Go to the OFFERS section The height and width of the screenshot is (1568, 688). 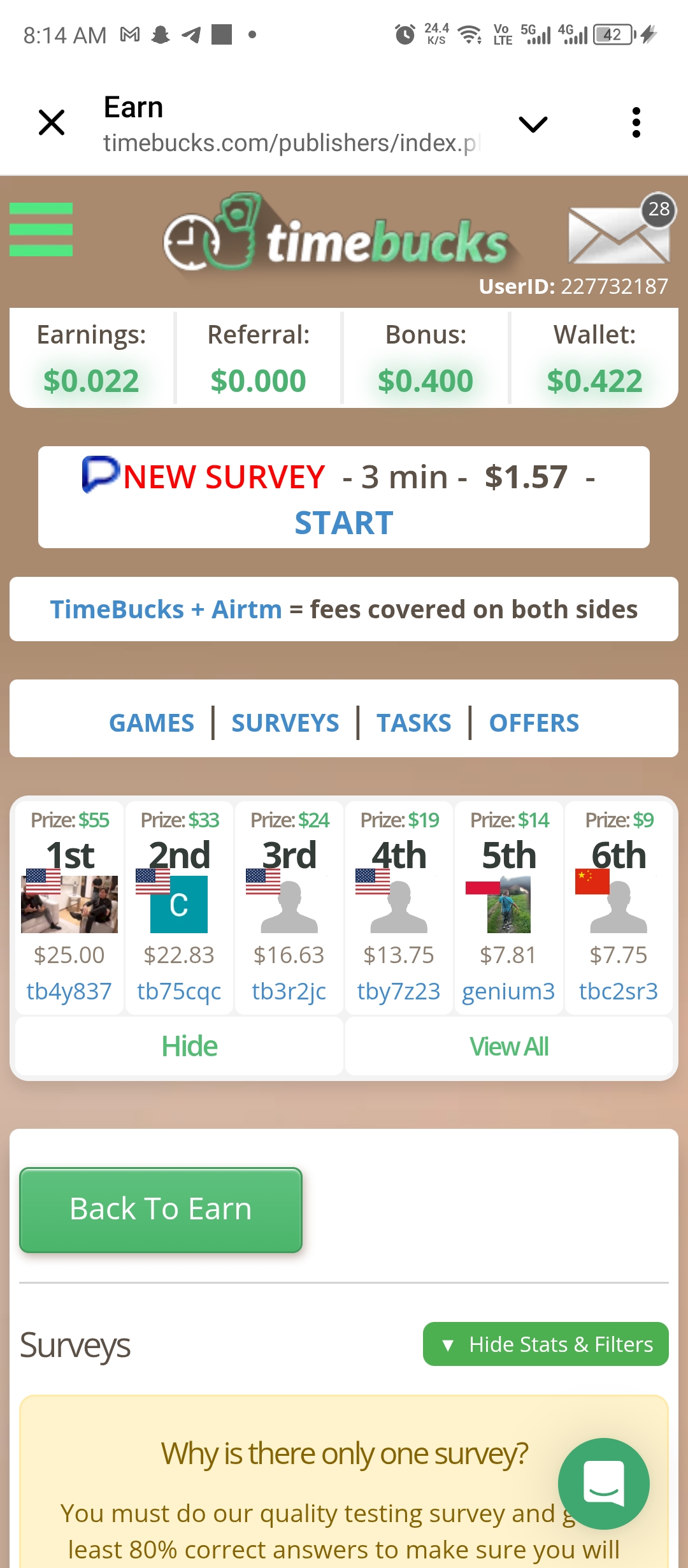tap(534, 723)
